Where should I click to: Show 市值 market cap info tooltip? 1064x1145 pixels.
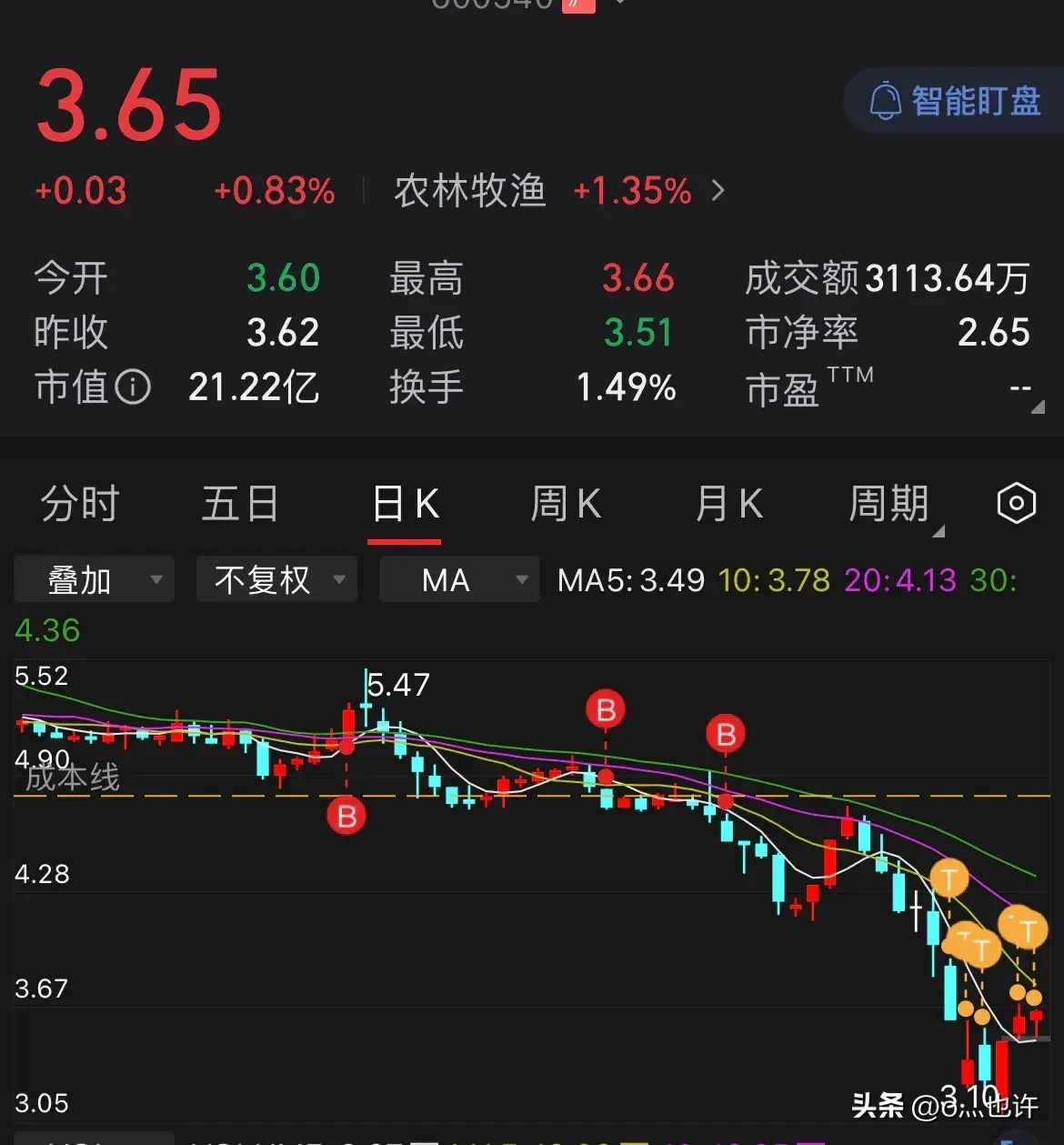coord(134,388)
